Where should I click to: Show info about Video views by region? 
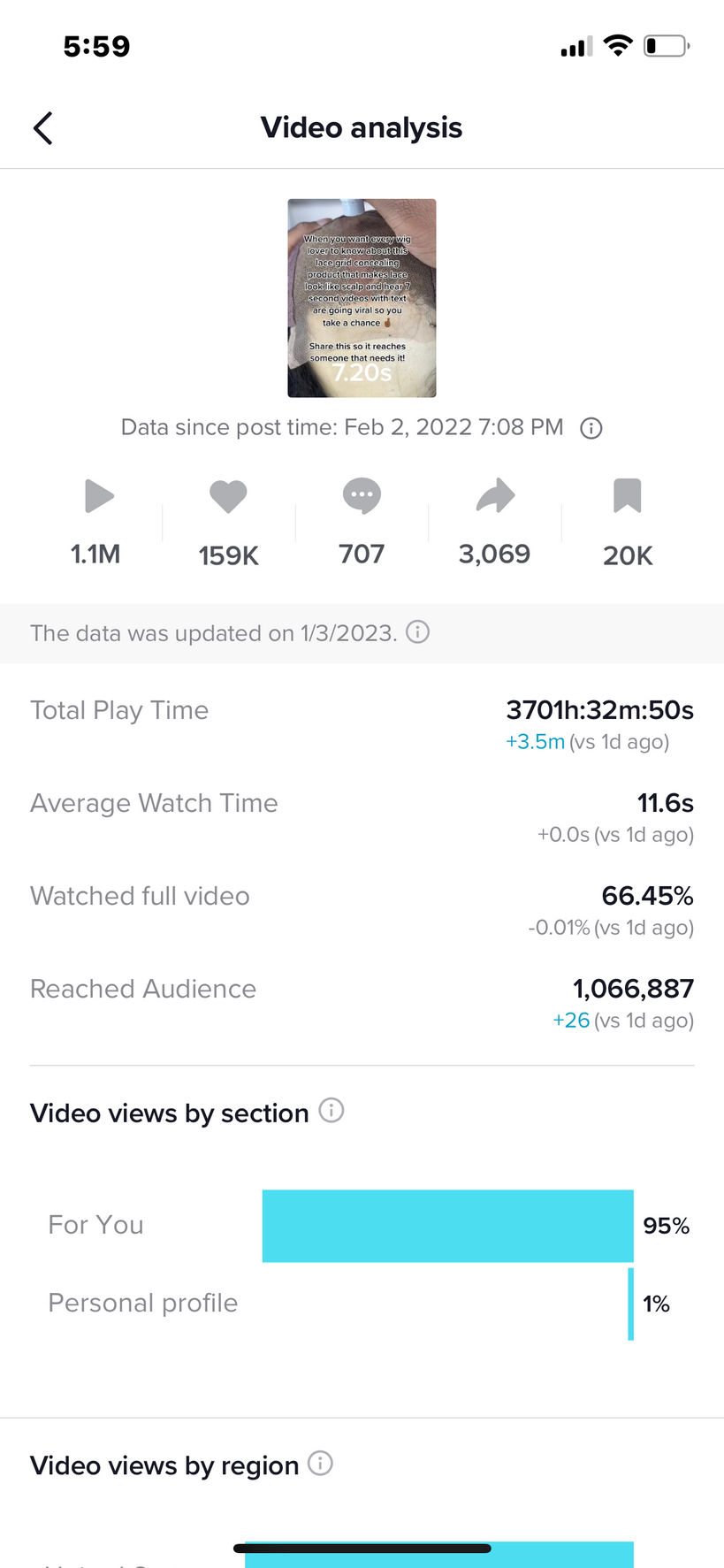tap(320, 1464)
